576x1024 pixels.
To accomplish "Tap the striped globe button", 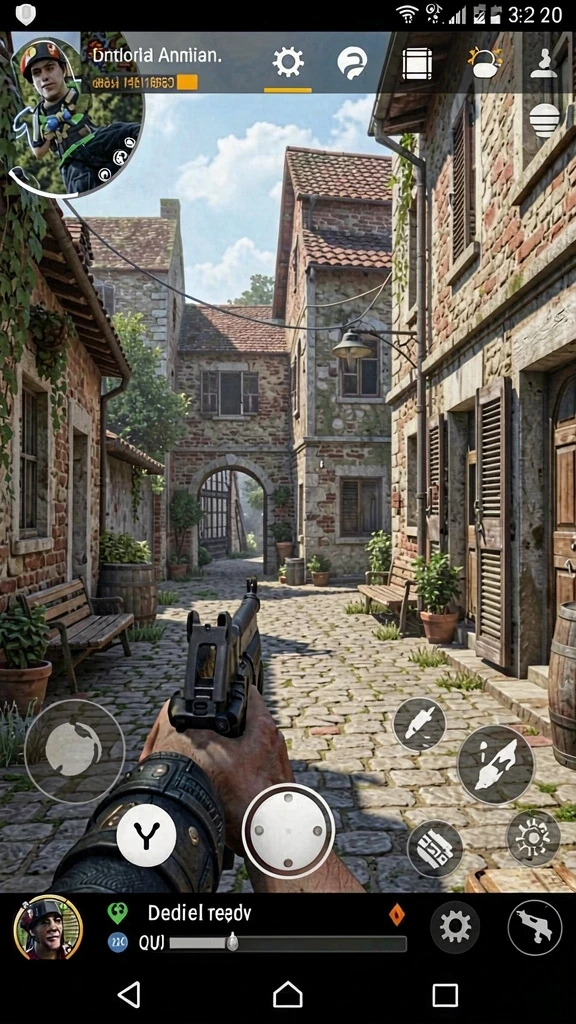I will pos(545,120).
